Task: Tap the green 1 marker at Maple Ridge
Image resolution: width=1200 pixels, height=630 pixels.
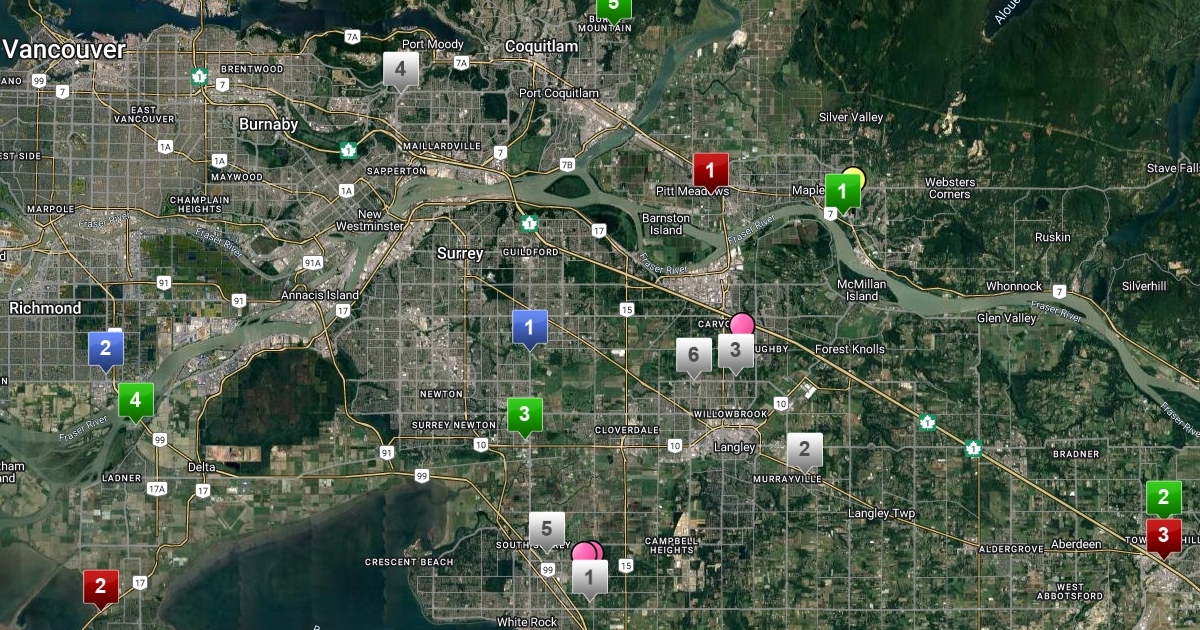Action: pos(842,190)
